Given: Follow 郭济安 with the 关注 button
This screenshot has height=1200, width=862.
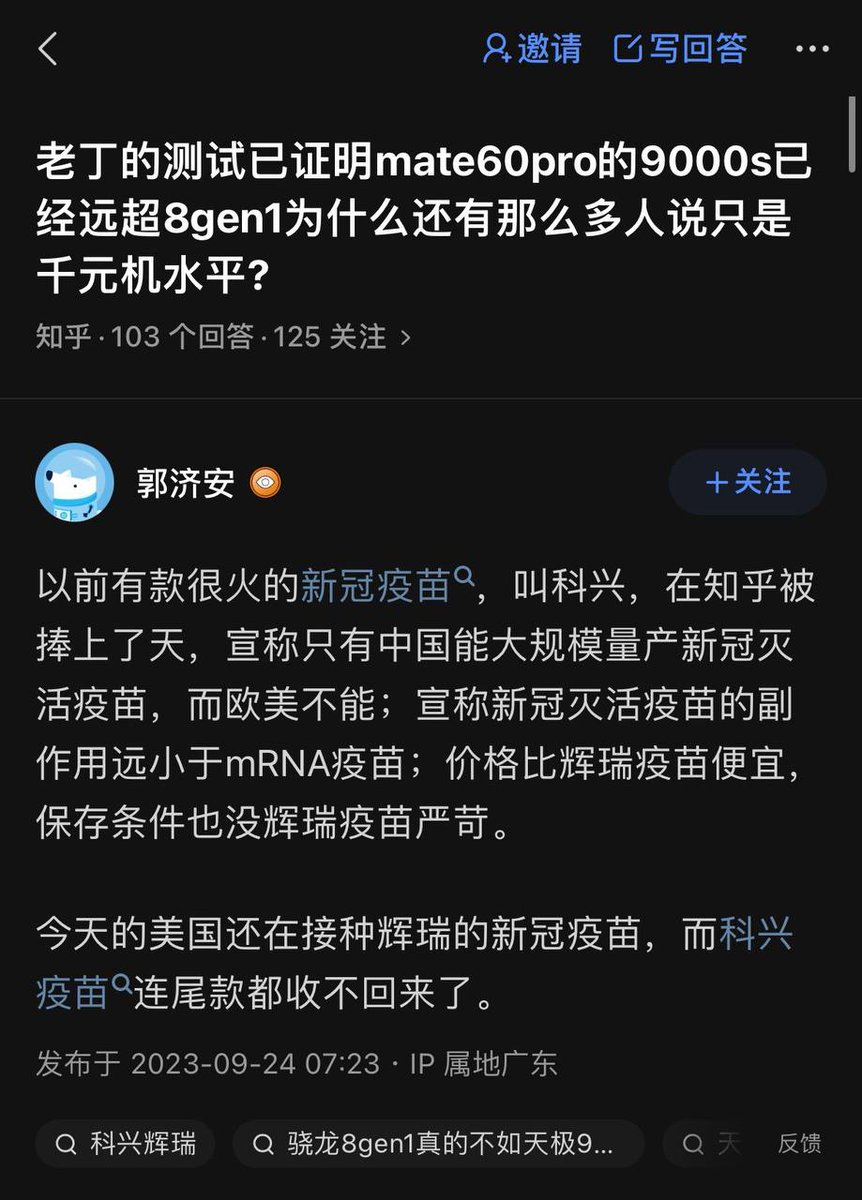Looking at the screenshot, I should click(748, 482).
